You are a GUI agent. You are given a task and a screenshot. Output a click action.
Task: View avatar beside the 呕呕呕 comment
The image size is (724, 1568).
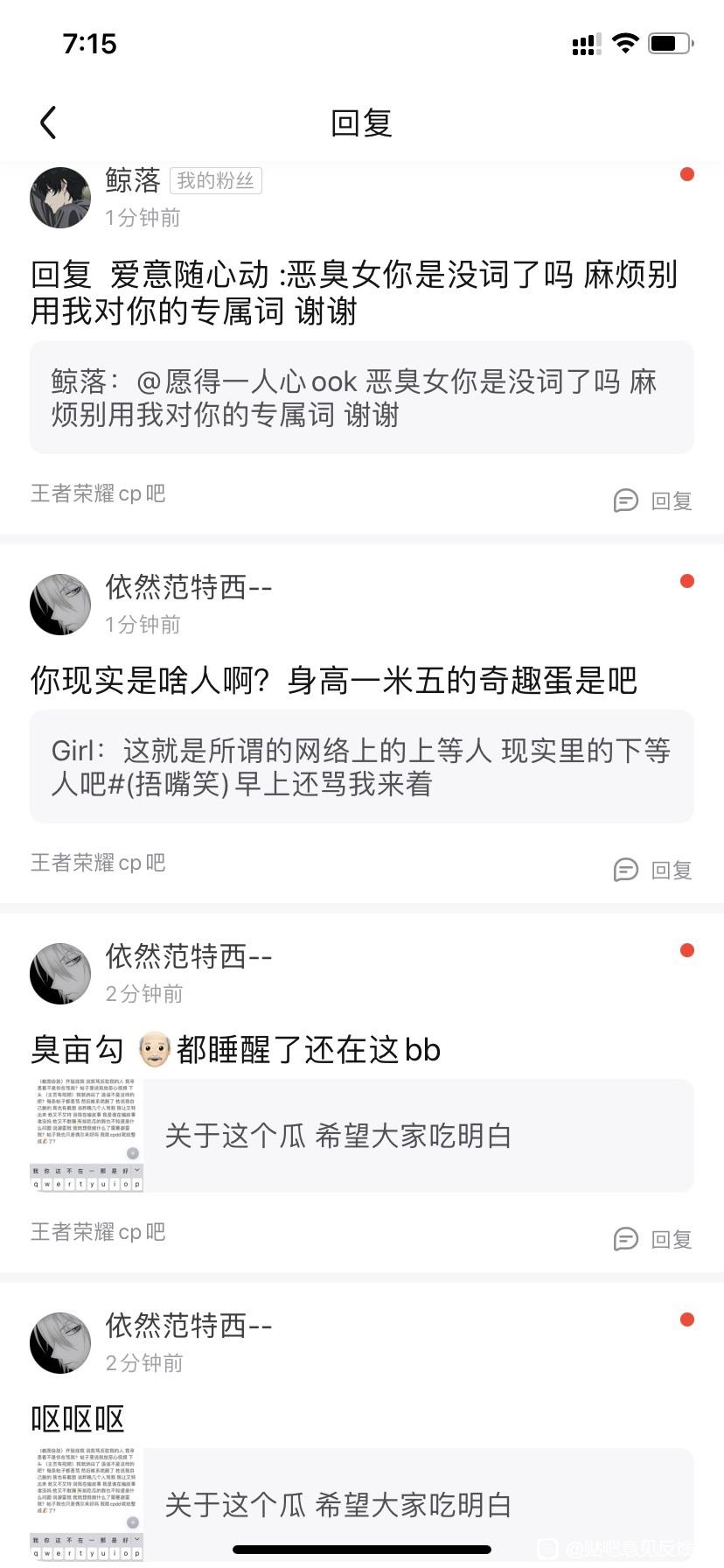pyautogui.click(x=60, y=1343)
